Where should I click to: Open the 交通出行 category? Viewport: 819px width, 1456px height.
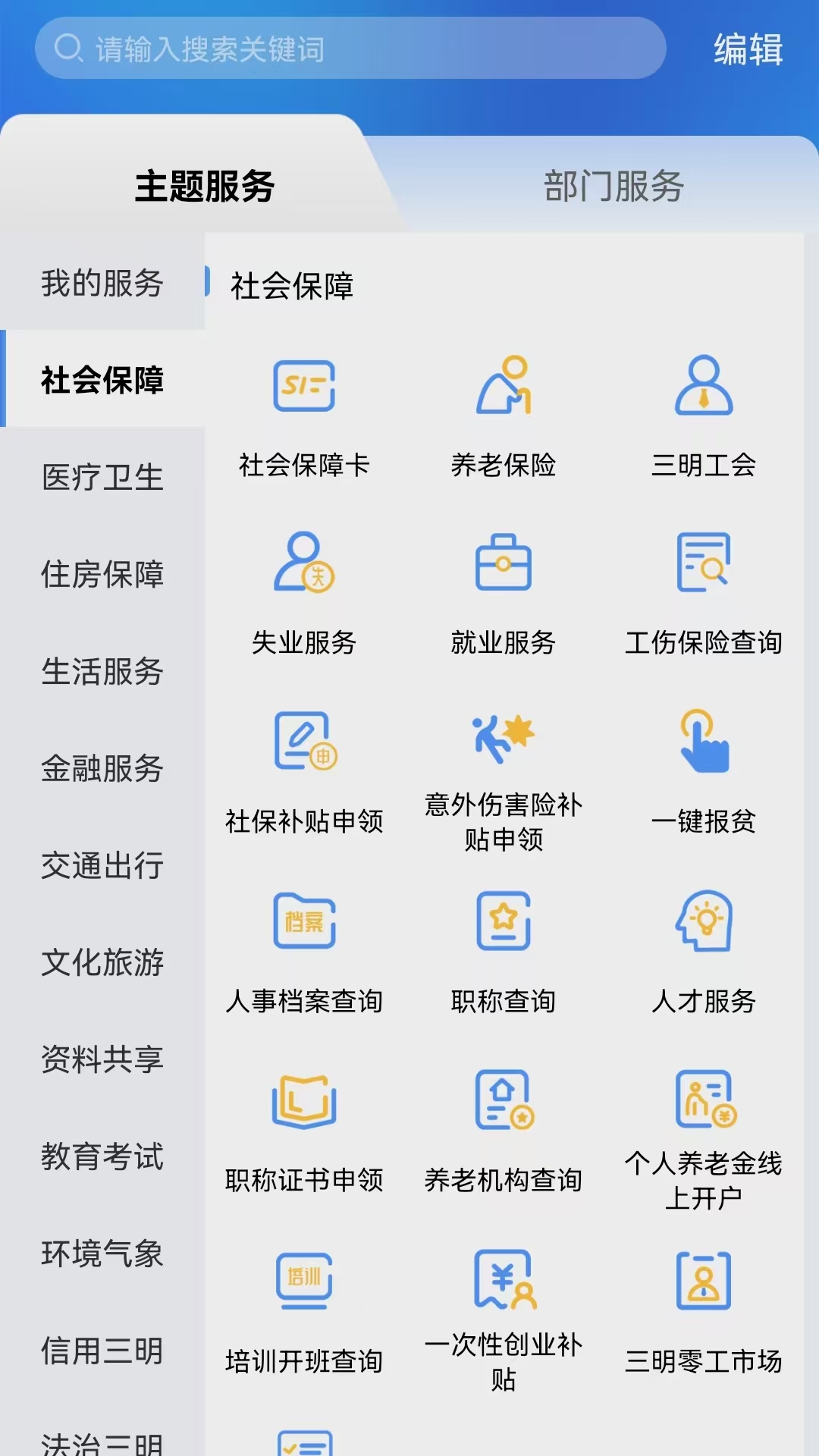(x=101, y=864)
